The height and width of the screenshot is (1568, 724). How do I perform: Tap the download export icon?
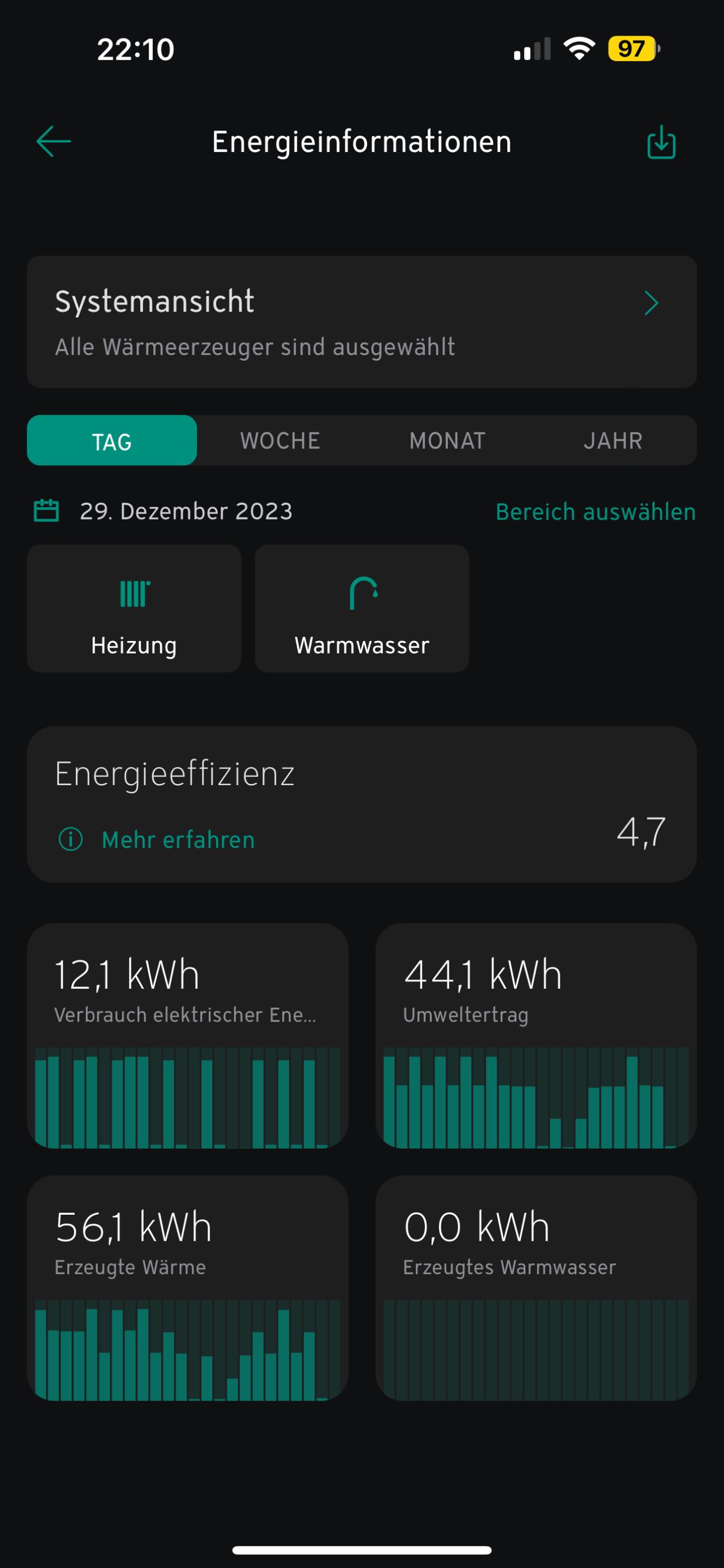pos(661,142)
